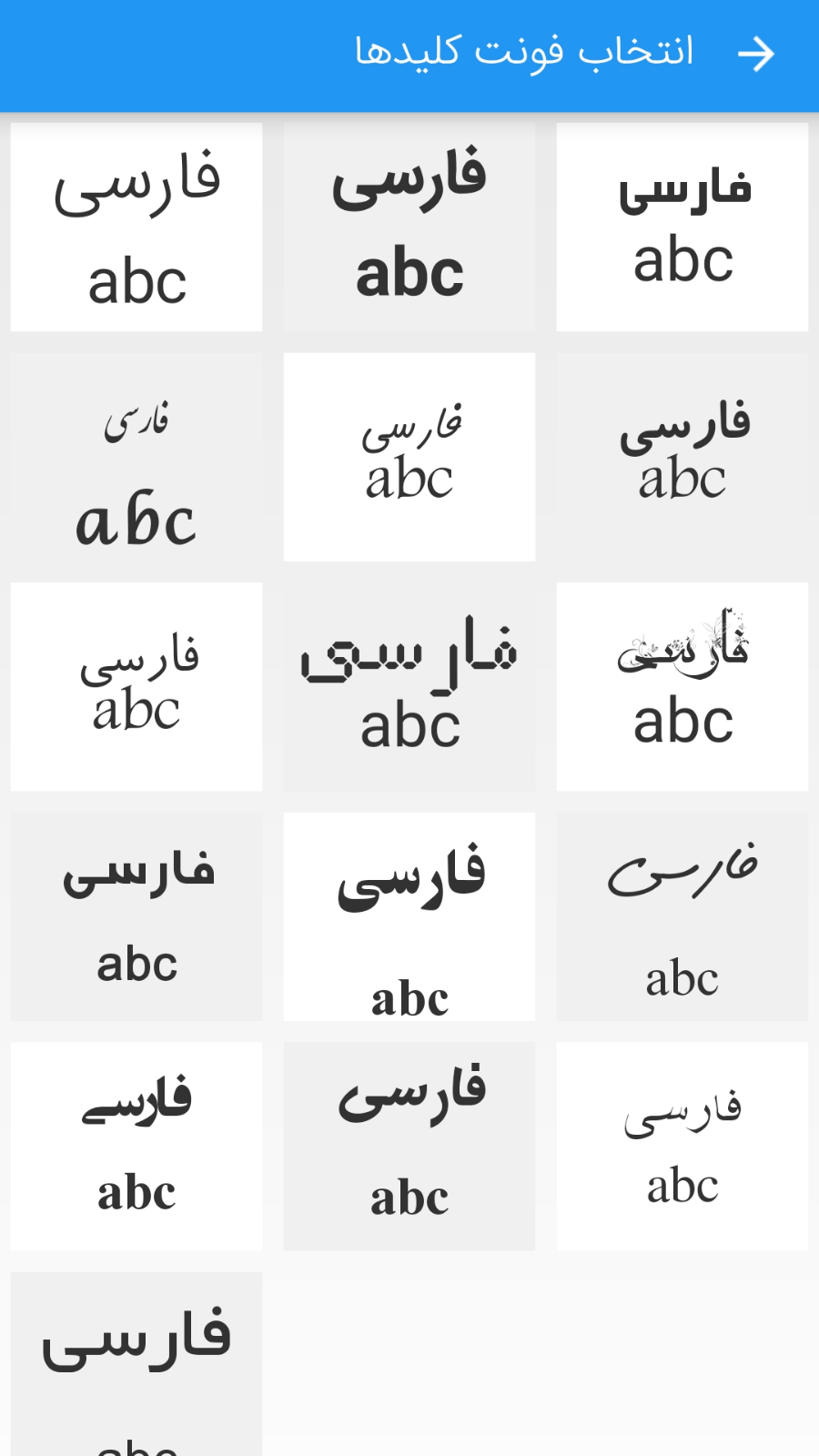819x1456 pixels.
Task: Select the floral ornamented font tile
Action: pyautogui.click(x=682, y=687)
